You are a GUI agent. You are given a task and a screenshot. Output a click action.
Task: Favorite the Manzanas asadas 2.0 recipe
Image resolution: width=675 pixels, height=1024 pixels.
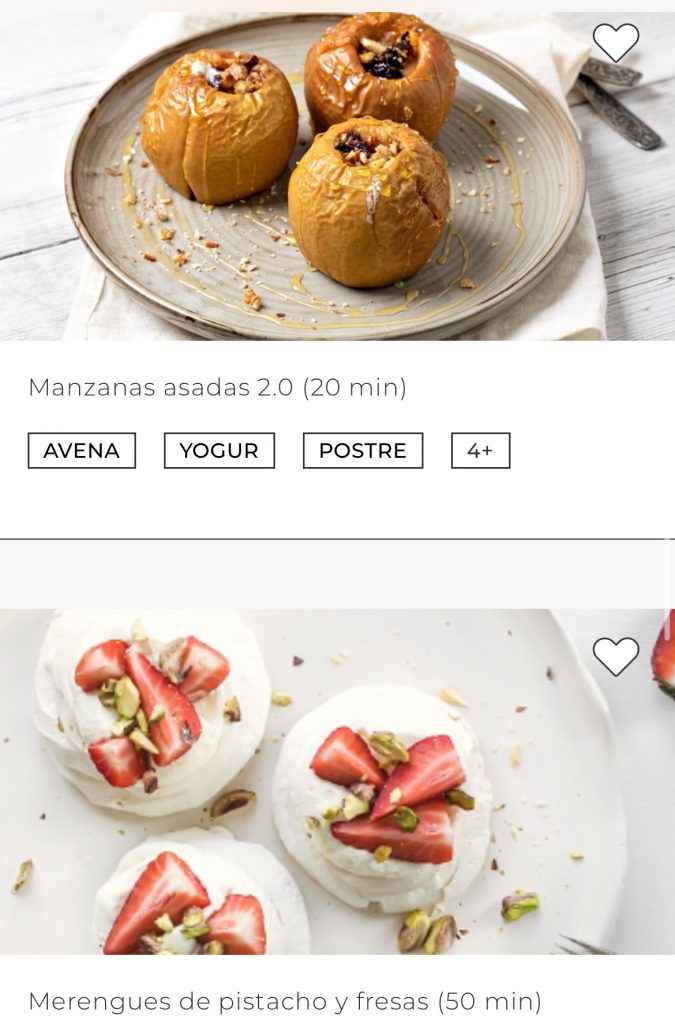click(615, 42)
